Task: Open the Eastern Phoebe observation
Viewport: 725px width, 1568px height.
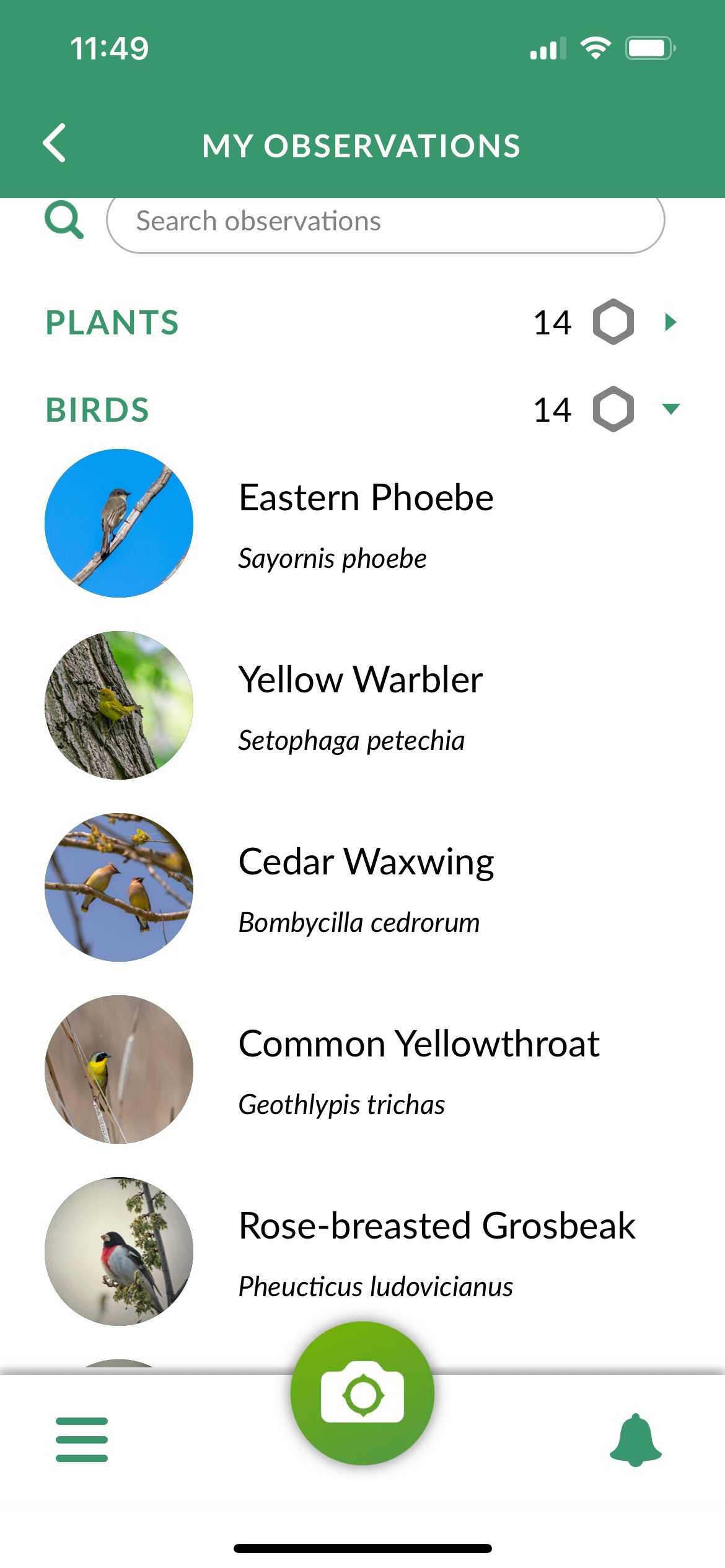Action: [366, 523]
